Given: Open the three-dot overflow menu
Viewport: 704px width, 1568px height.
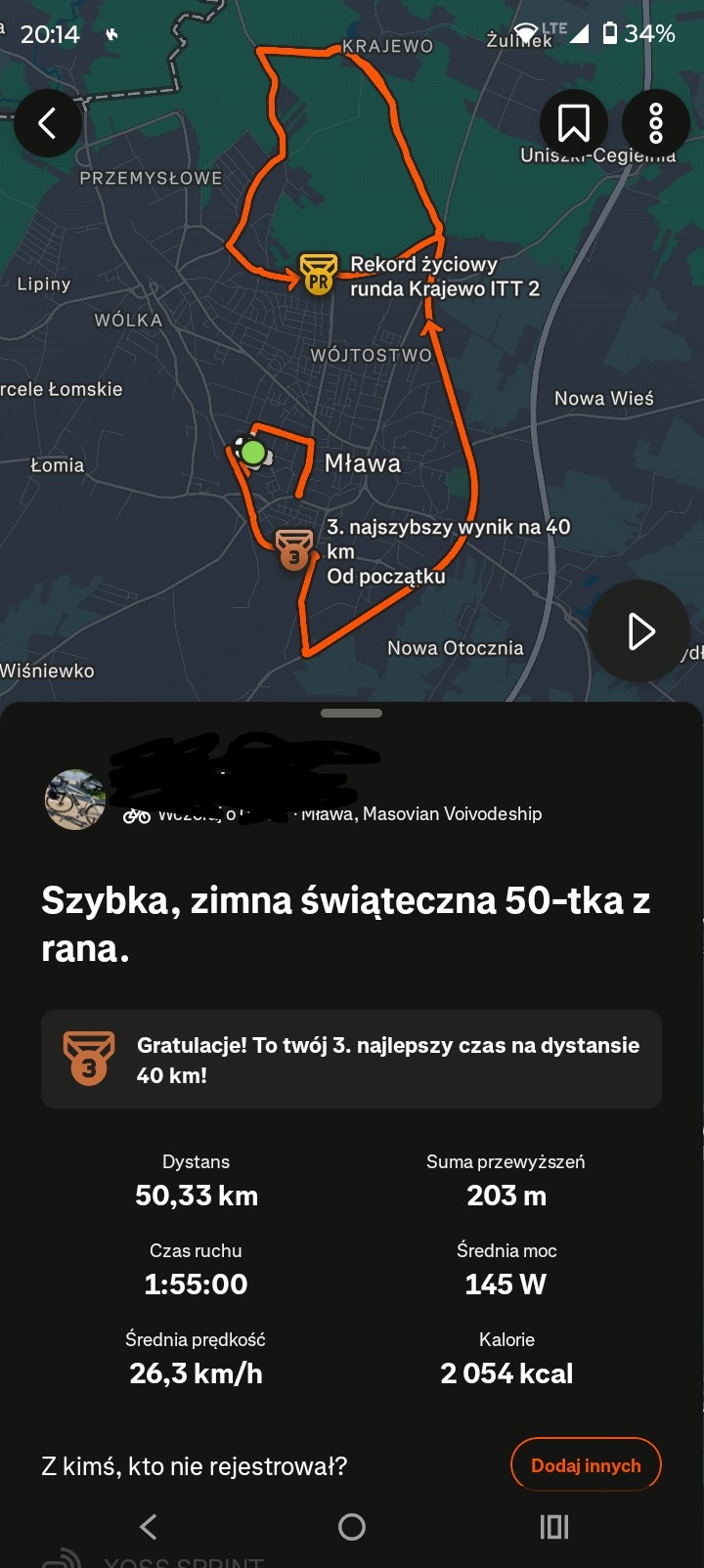Looking at the screenshot, I should pyautogui.click(x=655, y=123).
